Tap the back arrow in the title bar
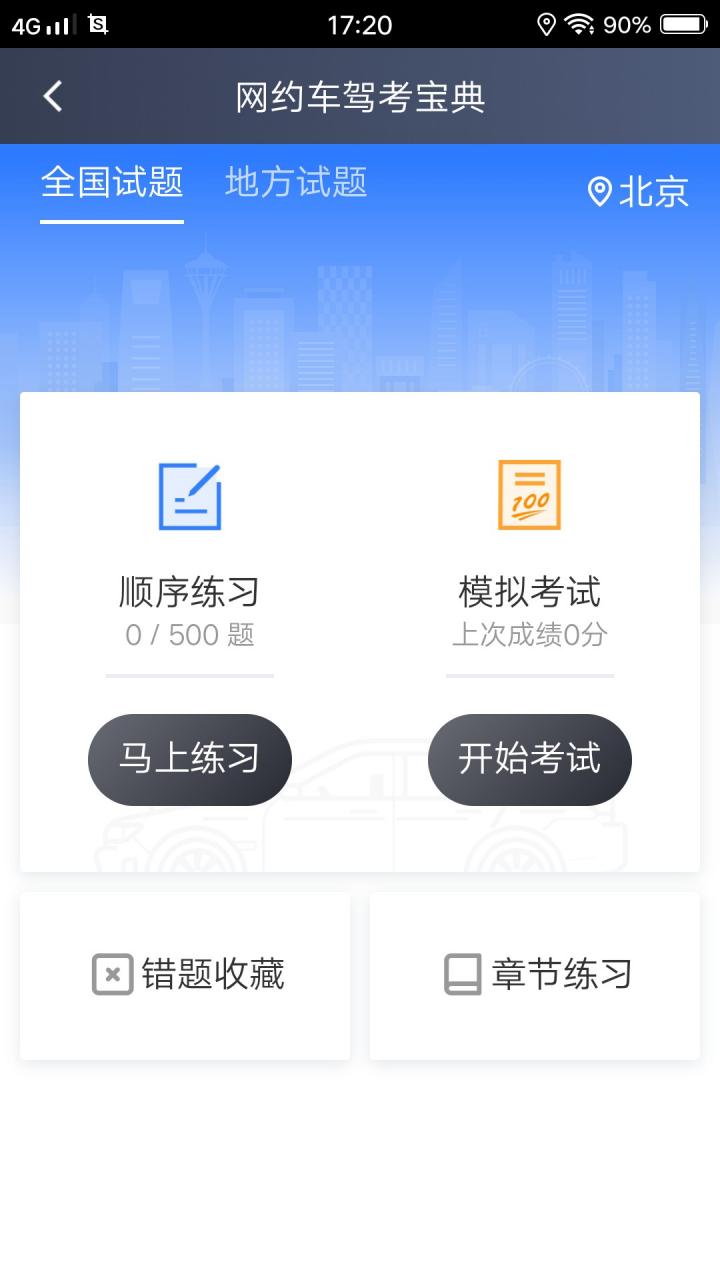This screenshot has width=720, height=1280. [51, 95]
